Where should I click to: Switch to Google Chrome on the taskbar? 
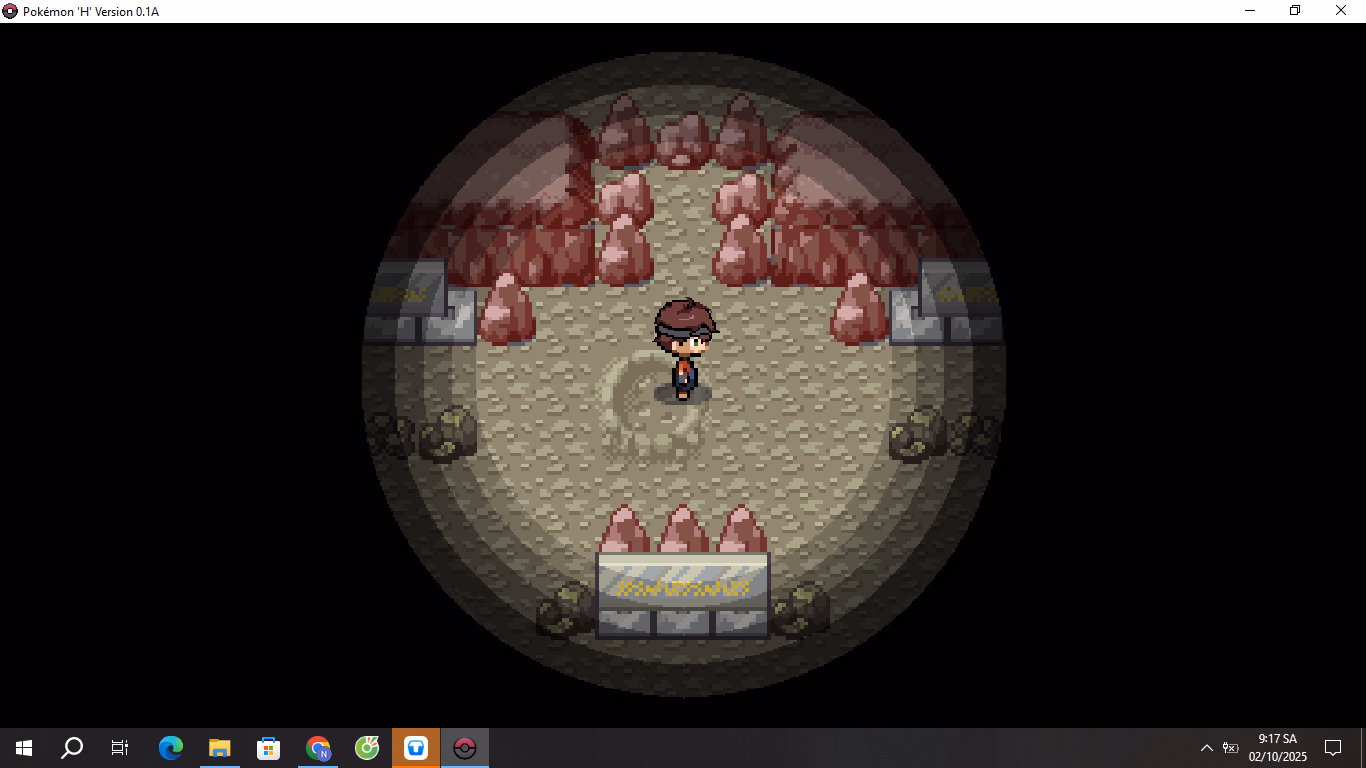click(x=318, y=748)
